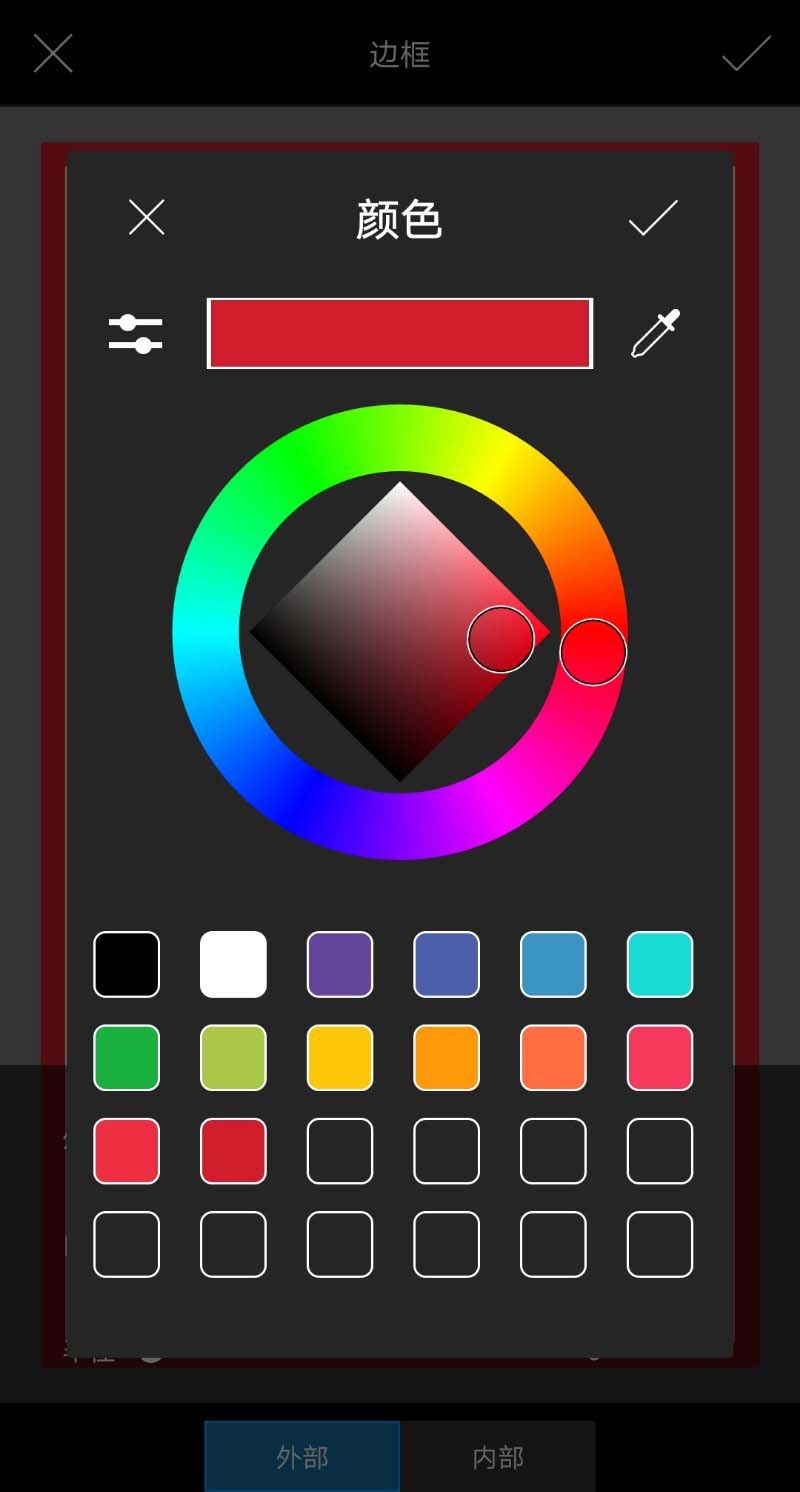The width and height of the screenshot is (800, 1492).
Task: Pick the cyan color swatch
Action: click(660, 964)
